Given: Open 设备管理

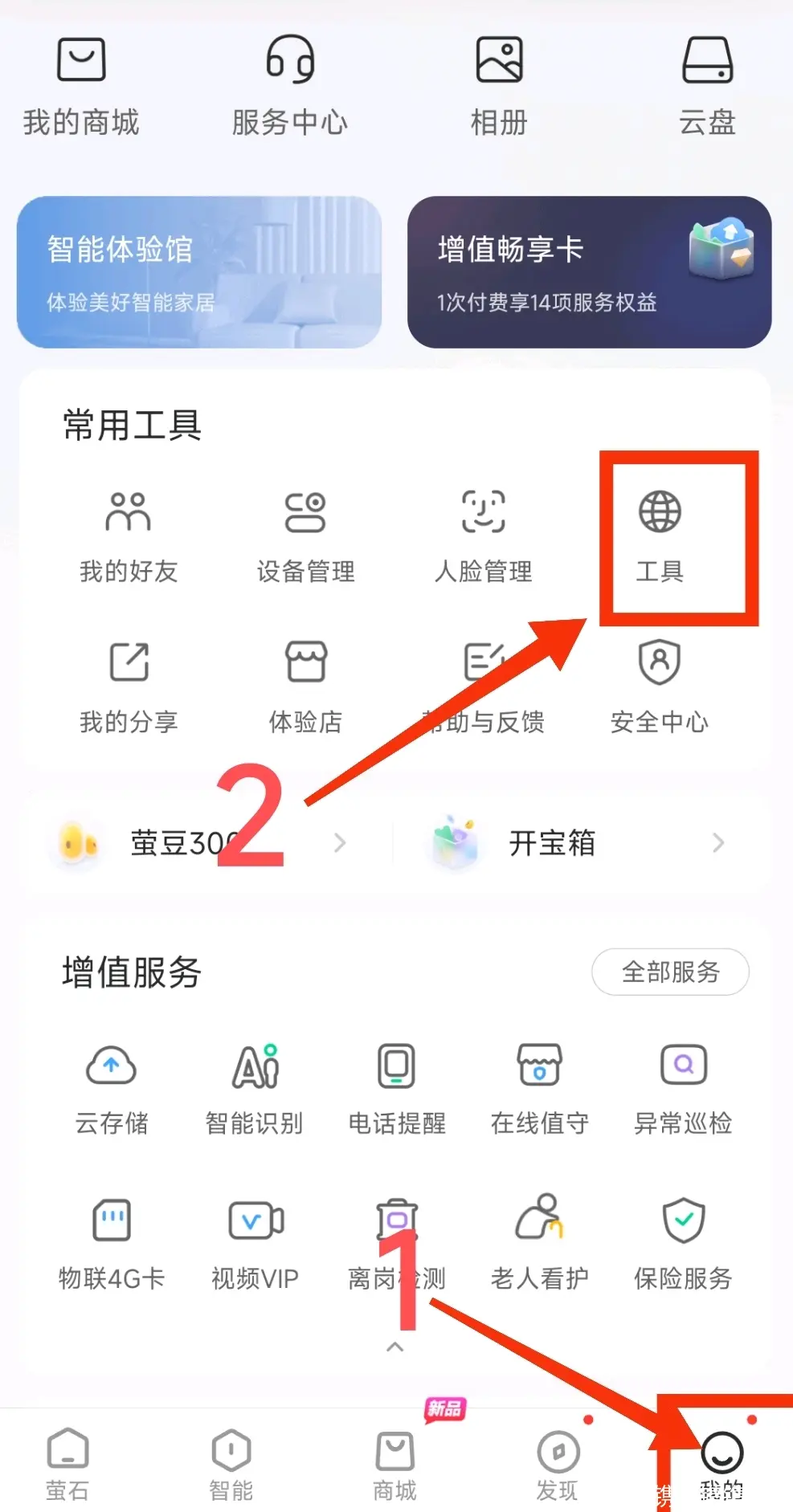Looking at the screenshot, I should tap(305, 536).
